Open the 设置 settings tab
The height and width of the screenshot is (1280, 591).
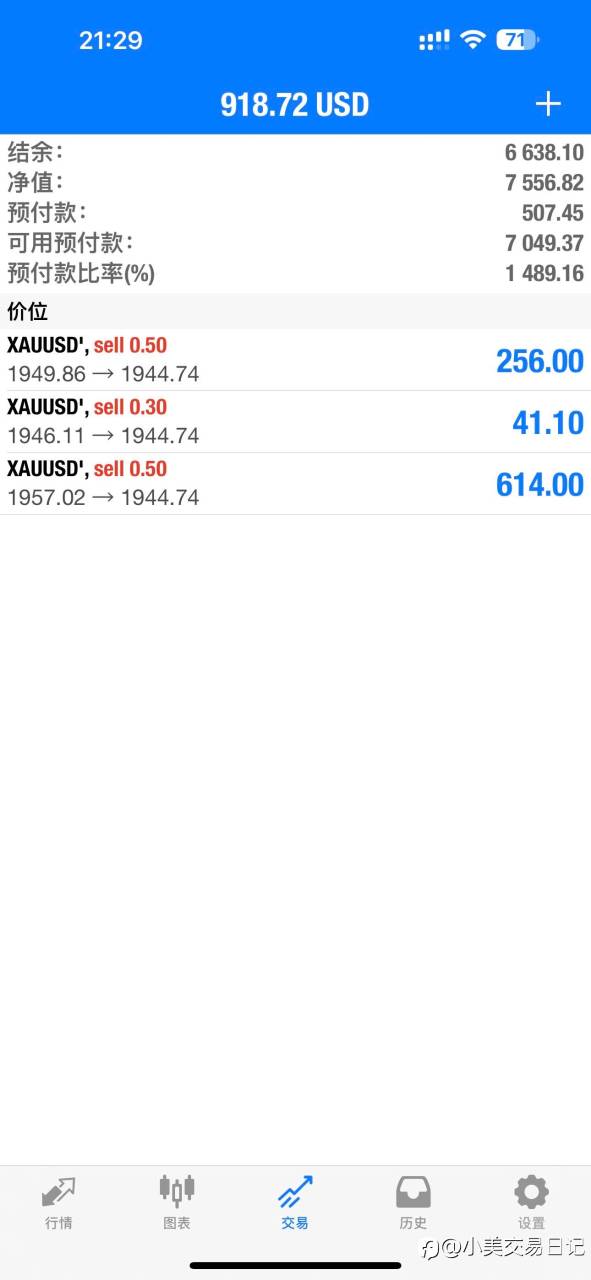[531, 1202]
